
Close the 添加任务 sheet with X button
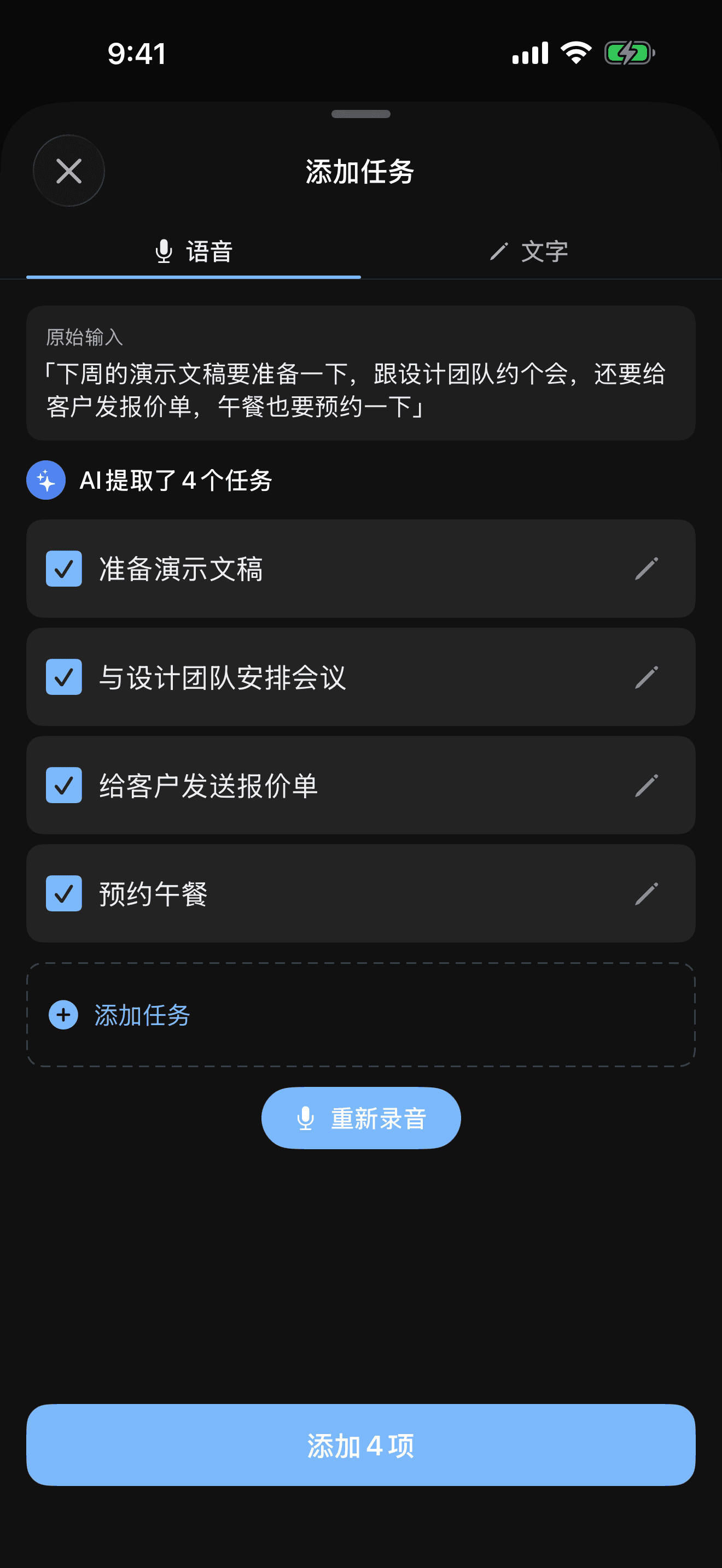click(x=69, y=171)
